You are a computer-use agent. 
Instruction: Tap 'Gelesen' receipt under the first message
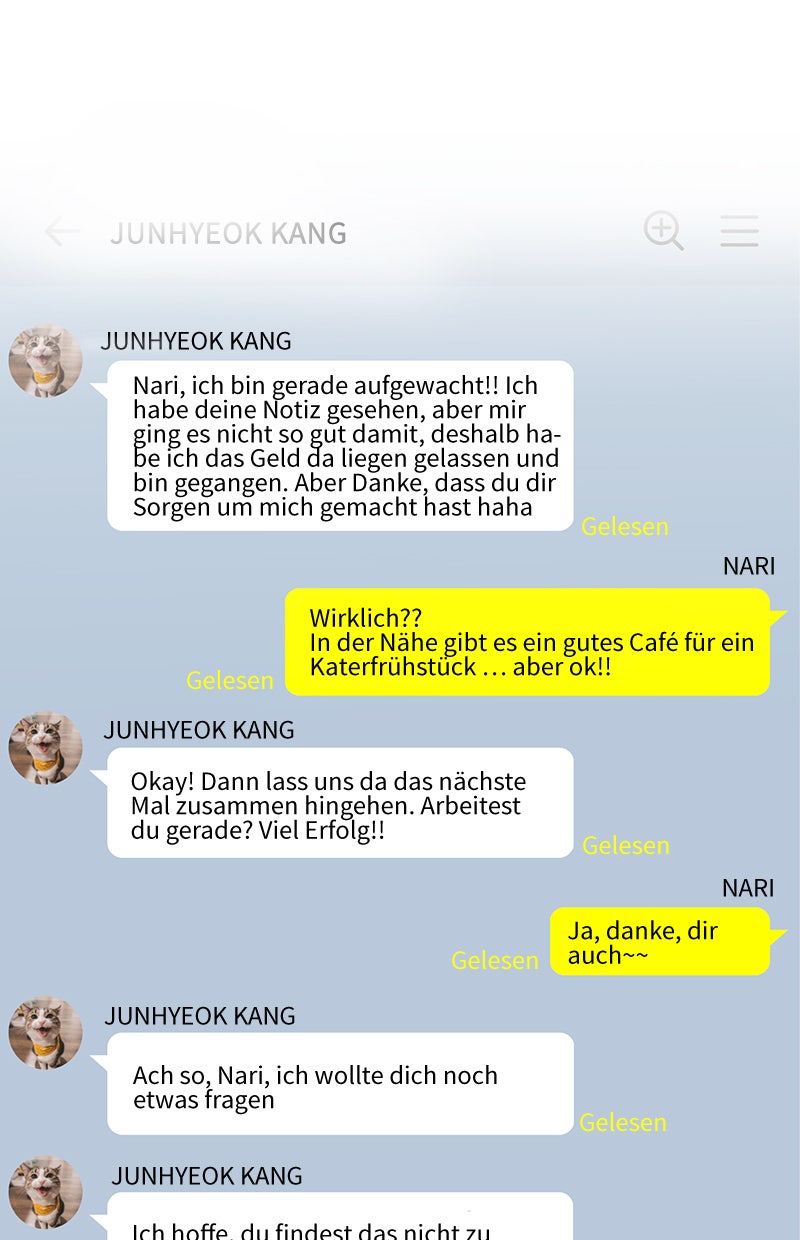[x=626, y=527]
